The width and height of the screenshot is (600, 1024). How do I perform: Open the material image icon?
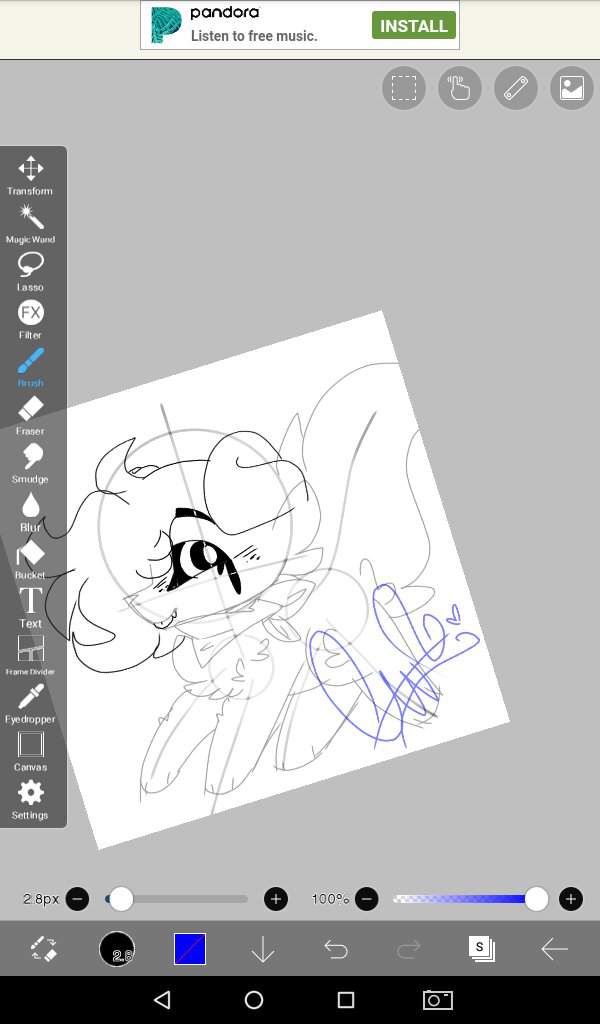click(x=572, y=88)
